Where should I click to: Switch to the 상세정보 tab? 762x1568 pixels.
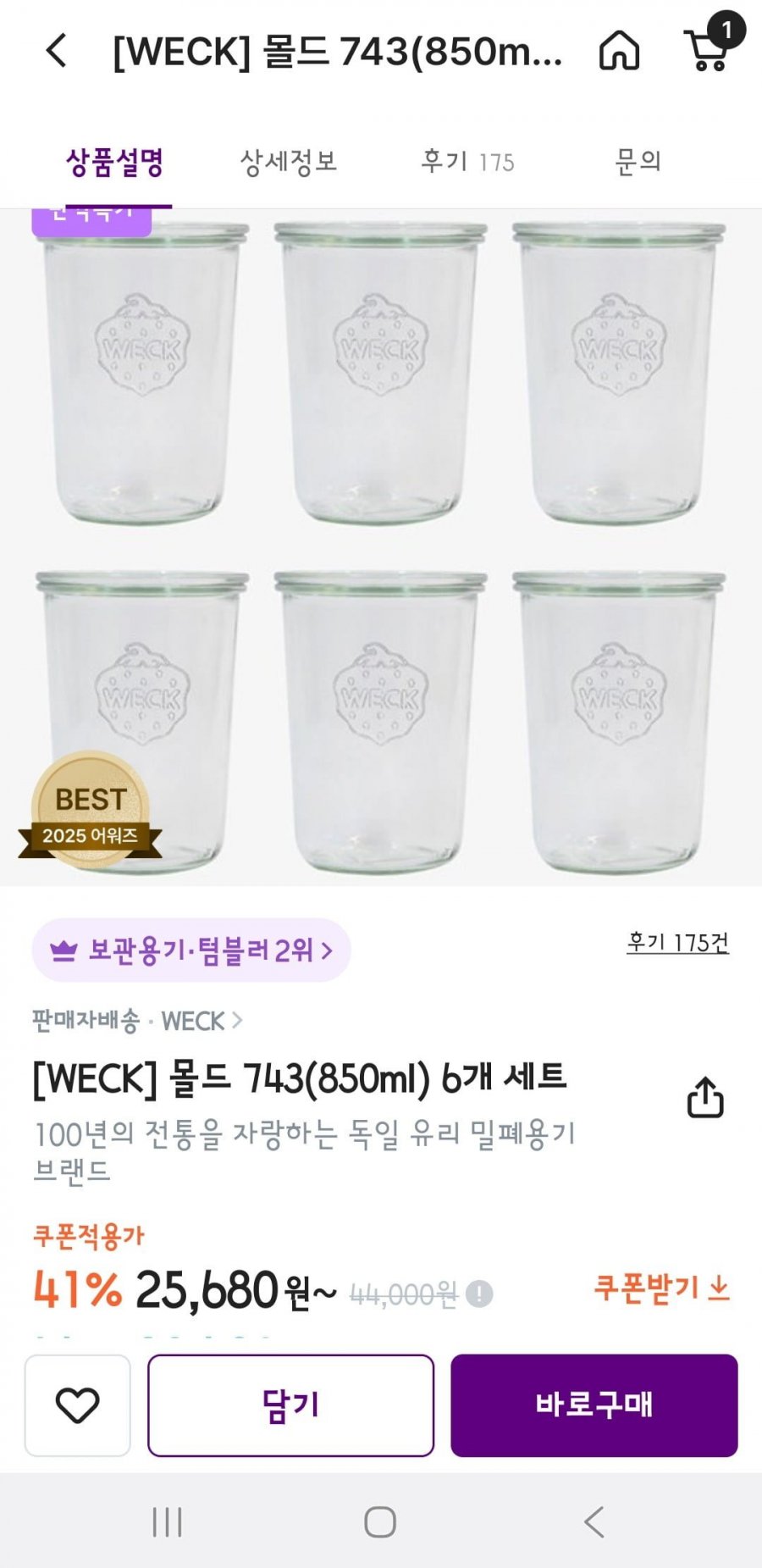289,161
